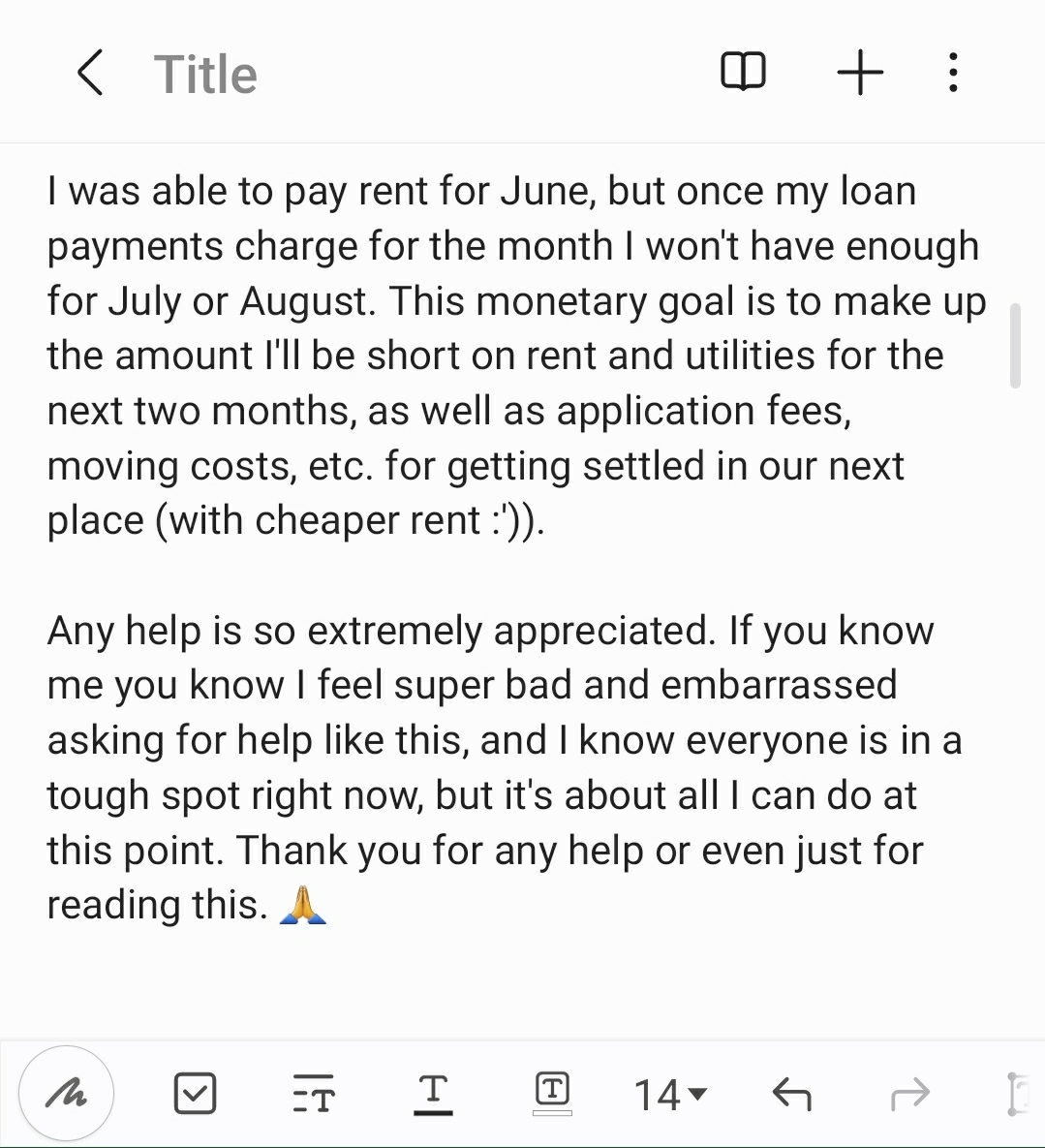Choose the text color tool

pyautogui.click(x=433, y=1094)
